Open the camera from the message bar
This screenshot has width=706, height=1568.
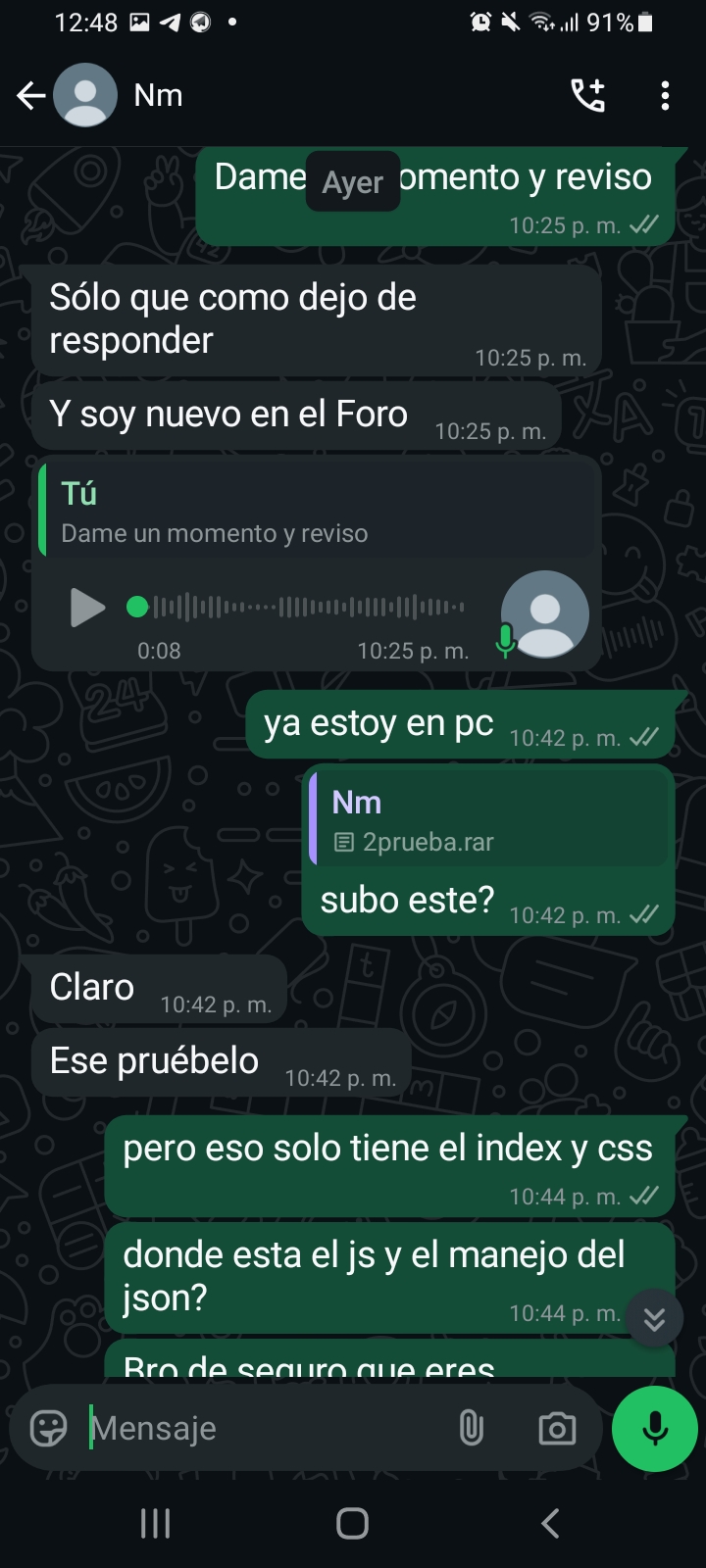tap(557, 1429)
